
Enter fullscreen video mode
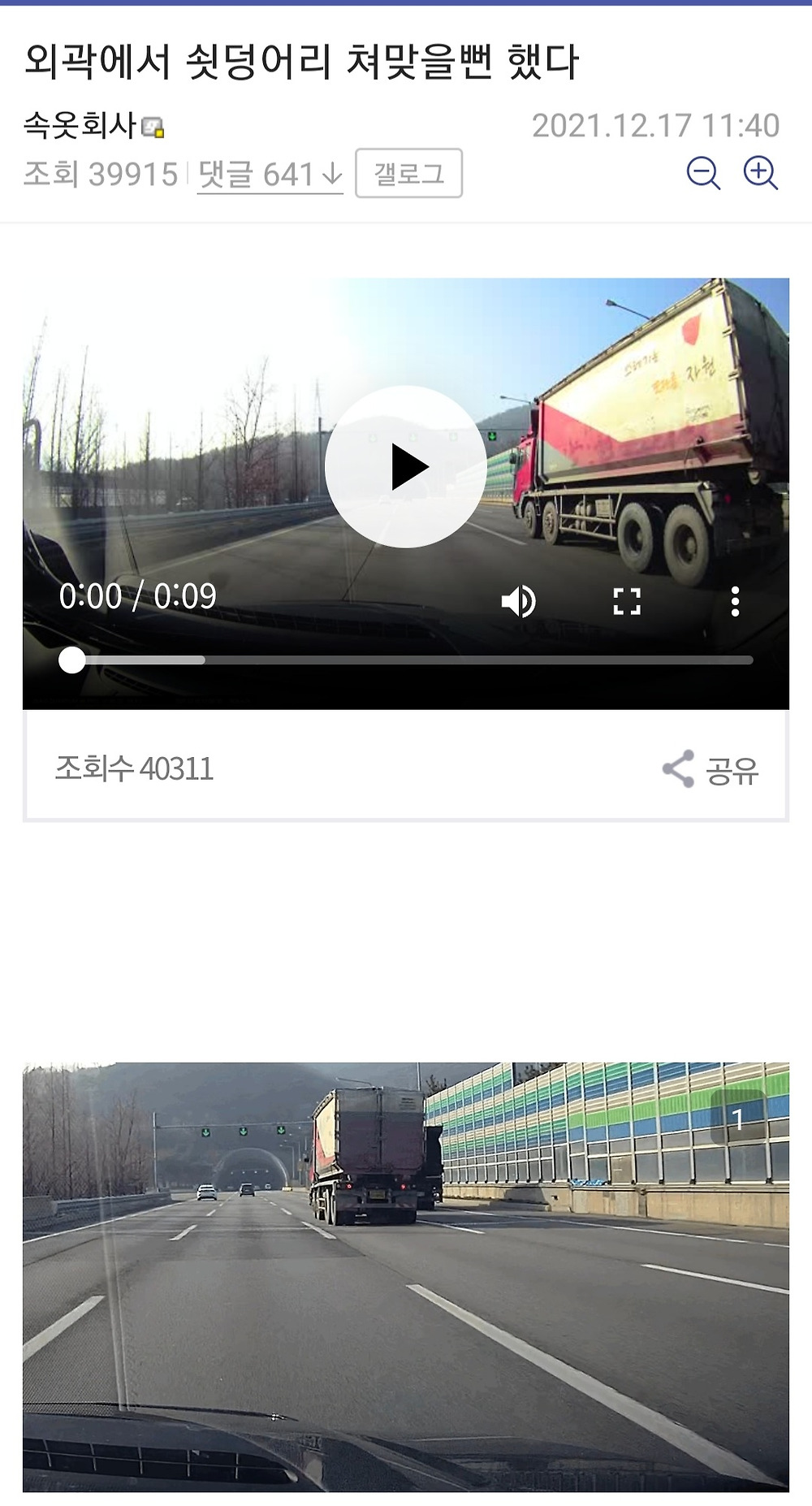(x=626, y=601)
